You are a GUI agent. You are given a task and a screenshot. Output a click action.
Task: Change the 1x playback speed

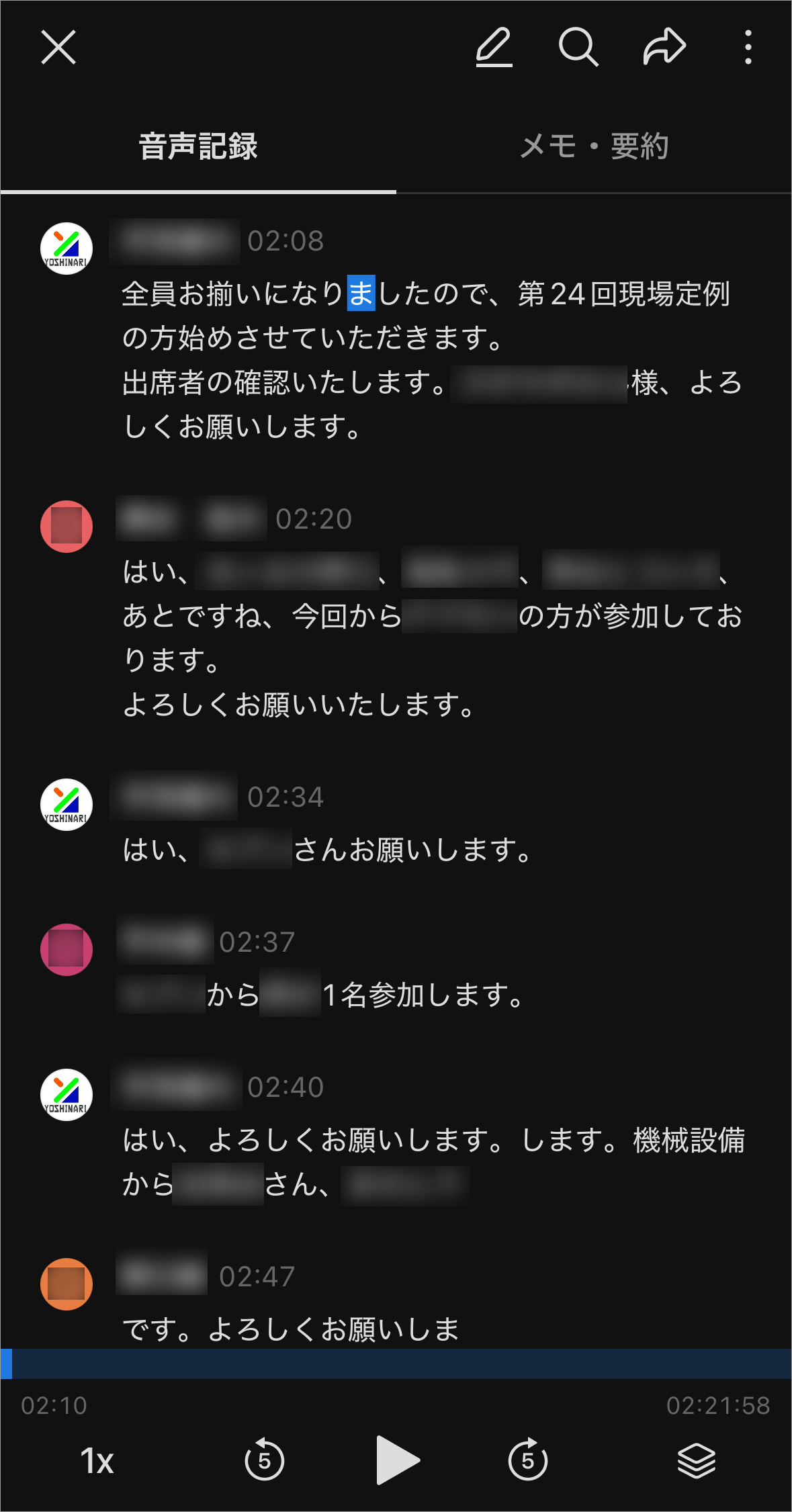(x=97, y=1461)
